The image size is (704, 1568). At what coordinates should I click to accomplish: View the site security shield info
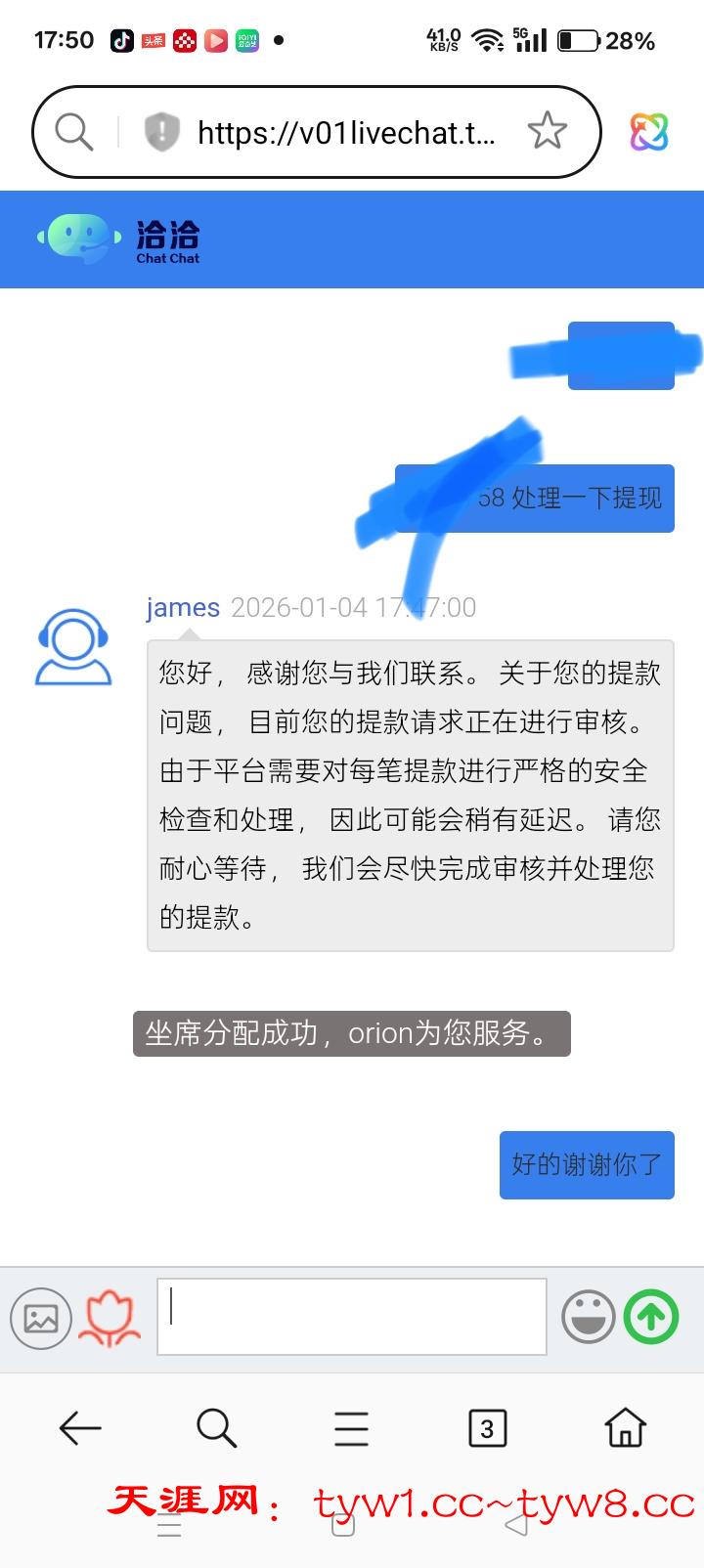161,131
